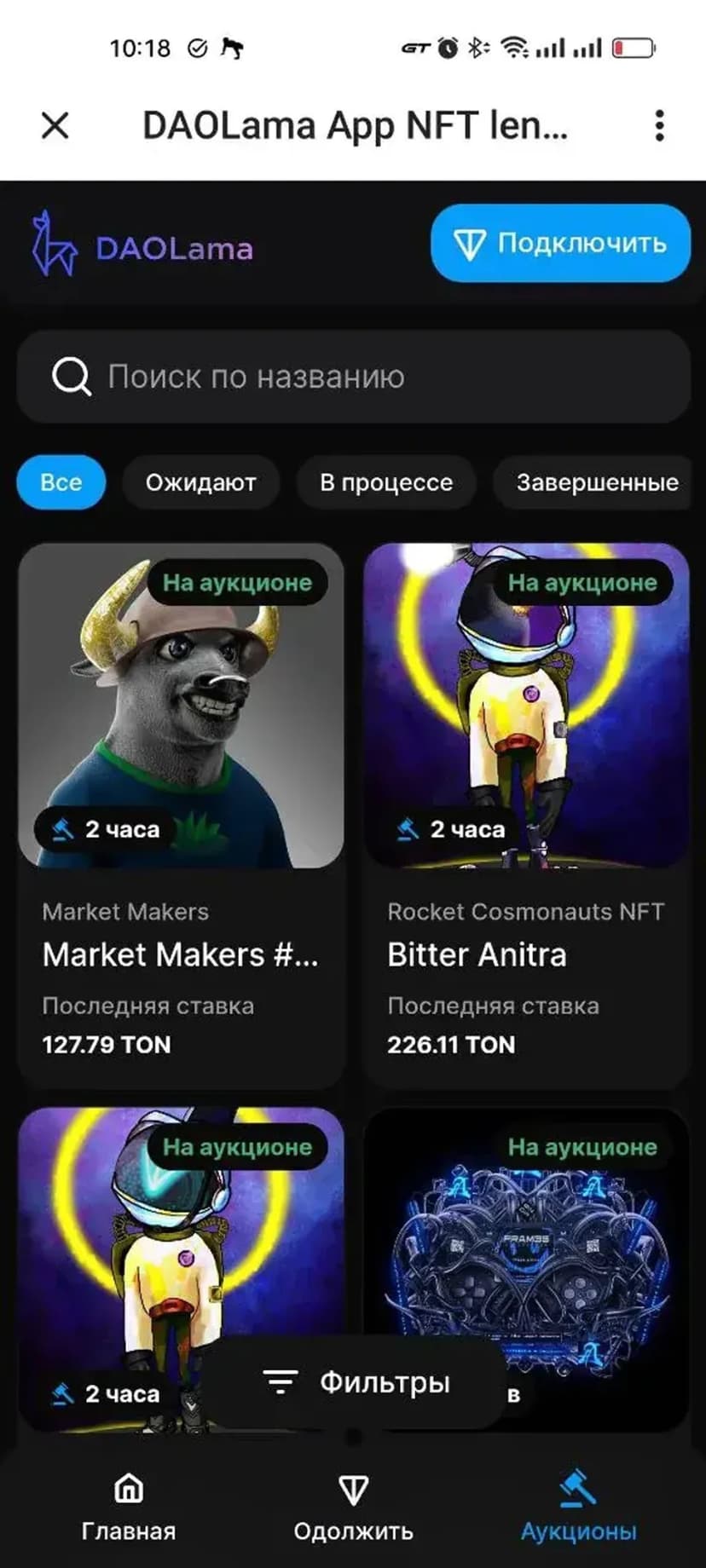Switch to the Одолжить tab
Screen dimensions: 706x1568
coord(353,1507)
